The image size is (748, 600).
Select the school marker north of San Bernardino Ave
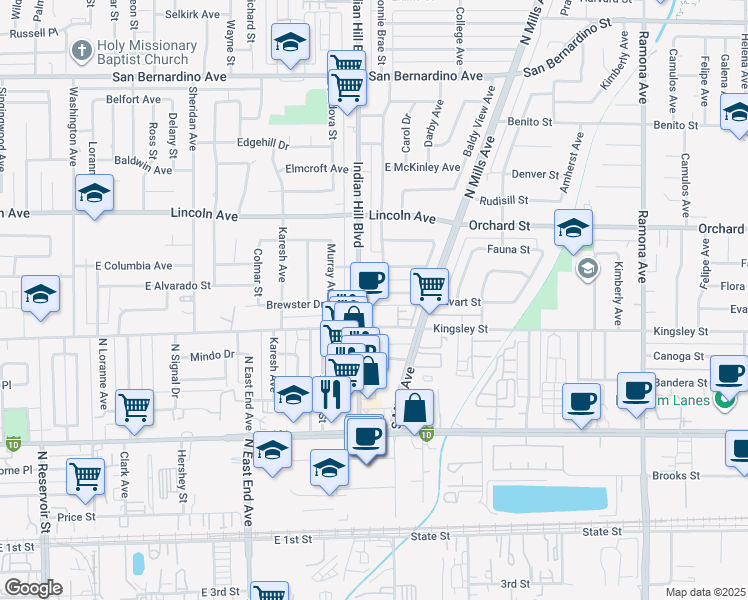290,44
